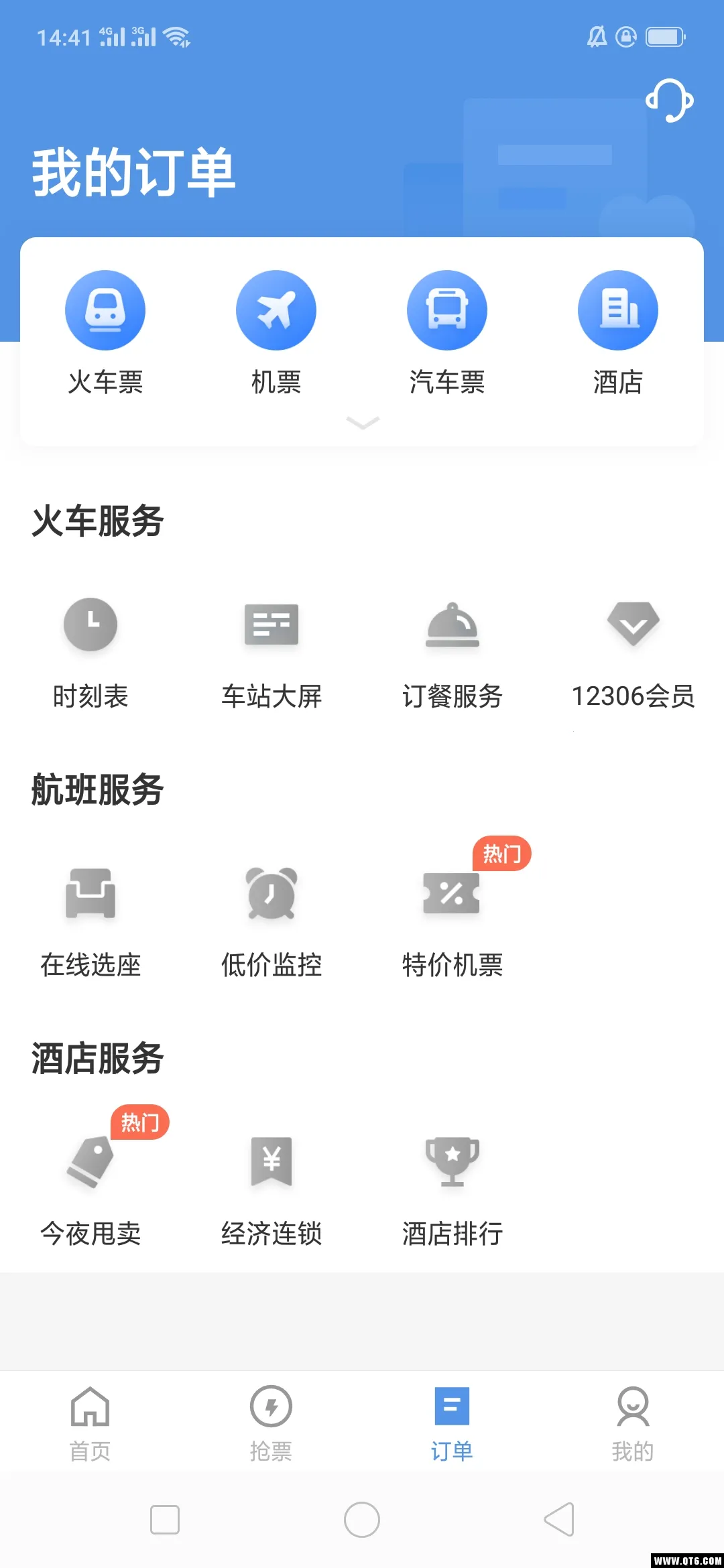Select the 今夜甩卖 hot deal tag icon
The image size is (724, 1568).
point(90,1163)
